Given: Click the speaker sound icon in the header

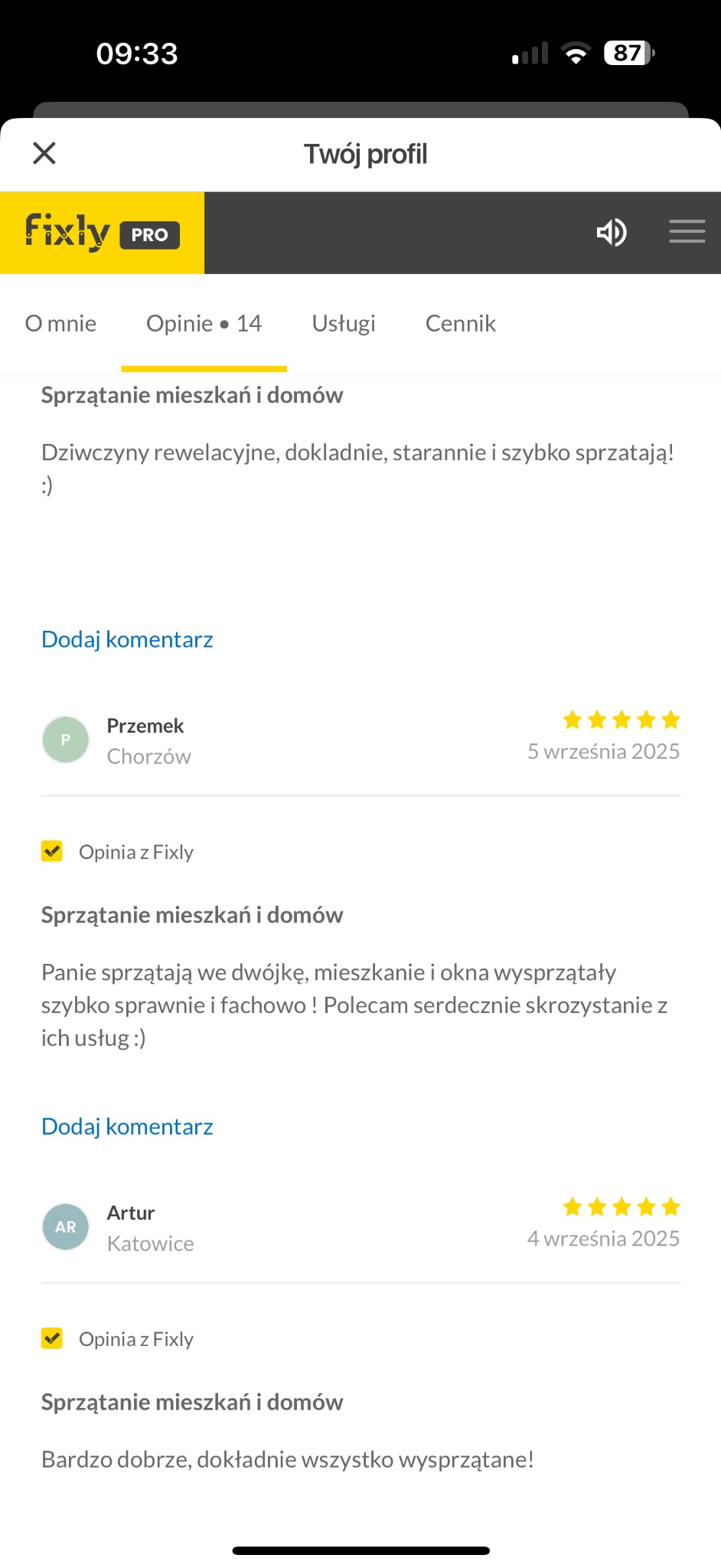Looking at the screenshot, I should tap(612, 232).
